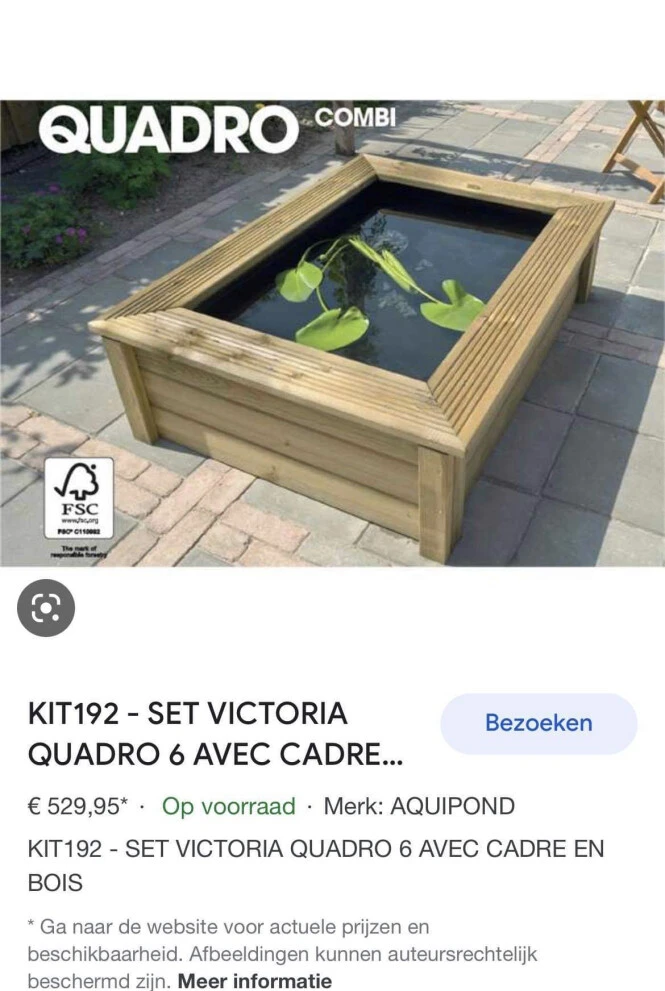
Task: Open the Meer informatie link
Action: (x=254, y=980)
